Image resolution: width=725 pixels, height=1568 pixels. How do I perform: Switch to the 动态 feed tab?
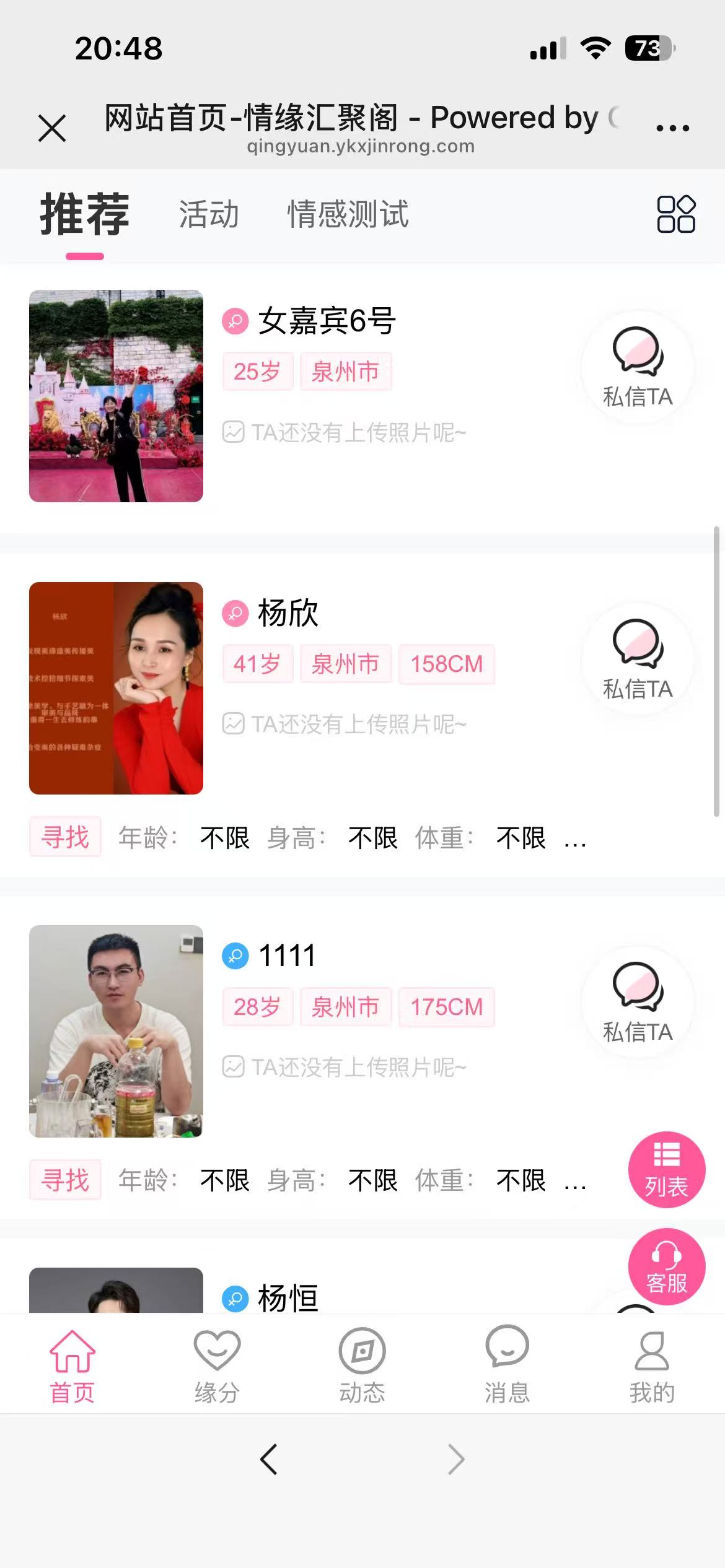point(362,1365)
